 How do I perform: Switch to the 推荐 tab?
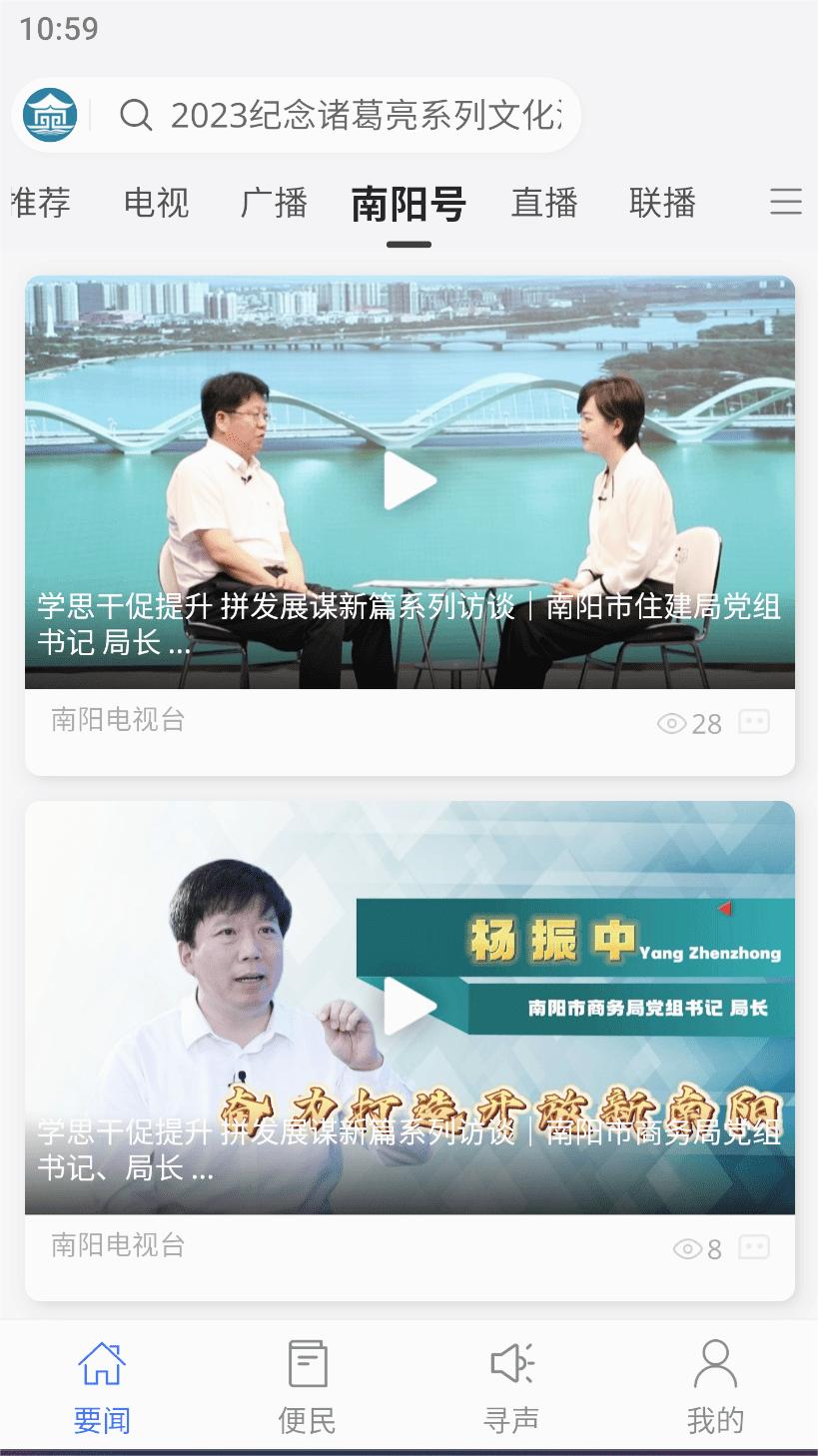[42, 203]
